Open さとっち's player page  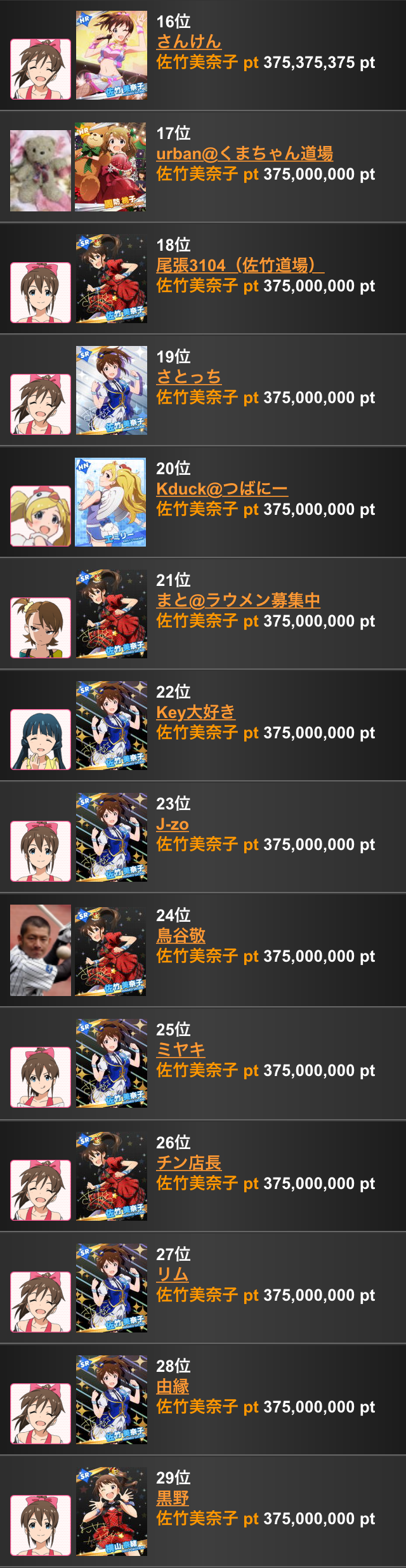click(x=188, y=377)
